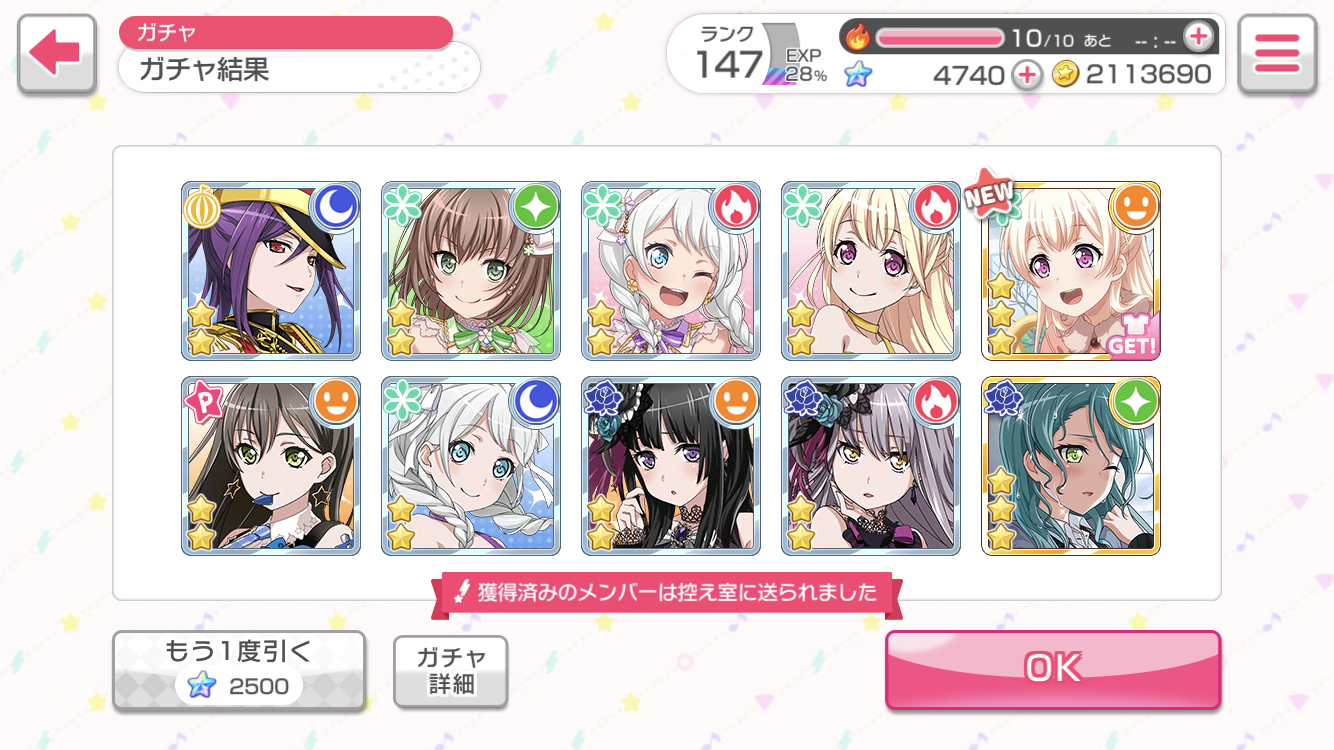Viewport: 1334px width, 750px height.
Task: Confirm results with OK button
Action: (1052, 668)
